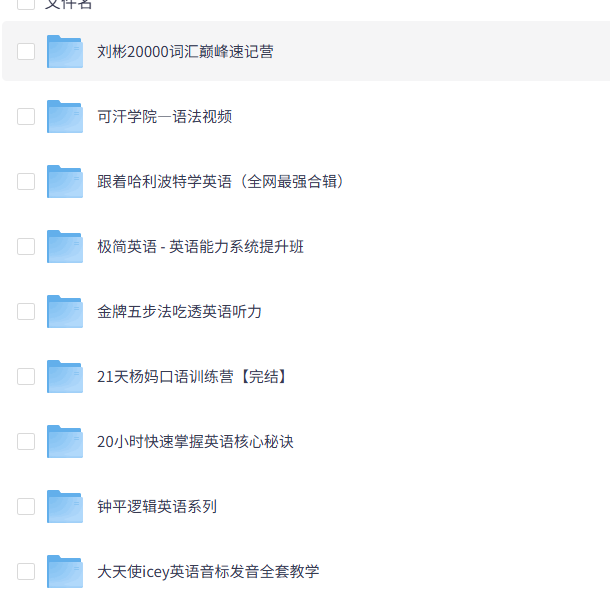Open the 跟着哈利波特学英语 folder
This screenshot has height=612, width=610.
(x=220, y=181)
